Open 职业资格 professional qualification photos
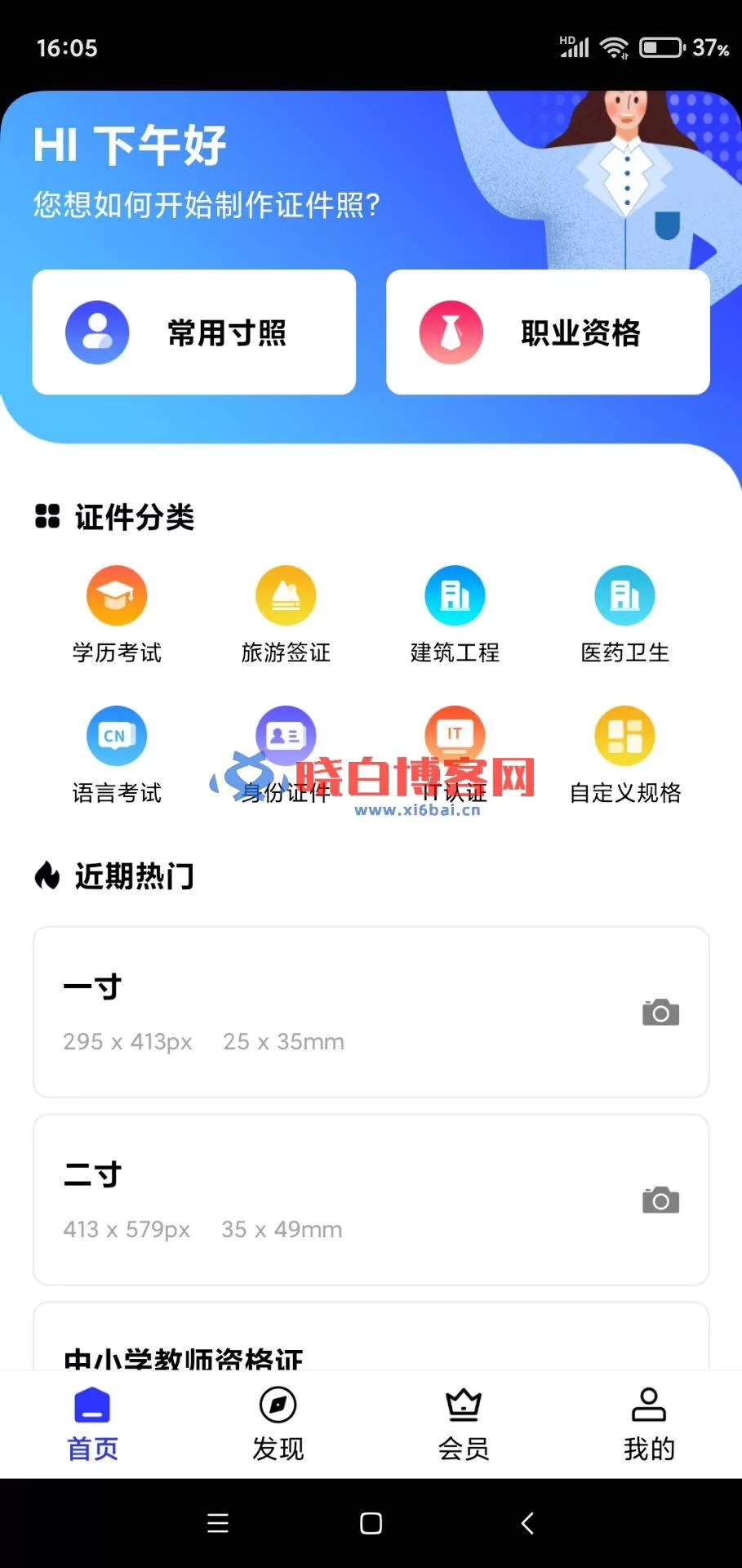 548,332
